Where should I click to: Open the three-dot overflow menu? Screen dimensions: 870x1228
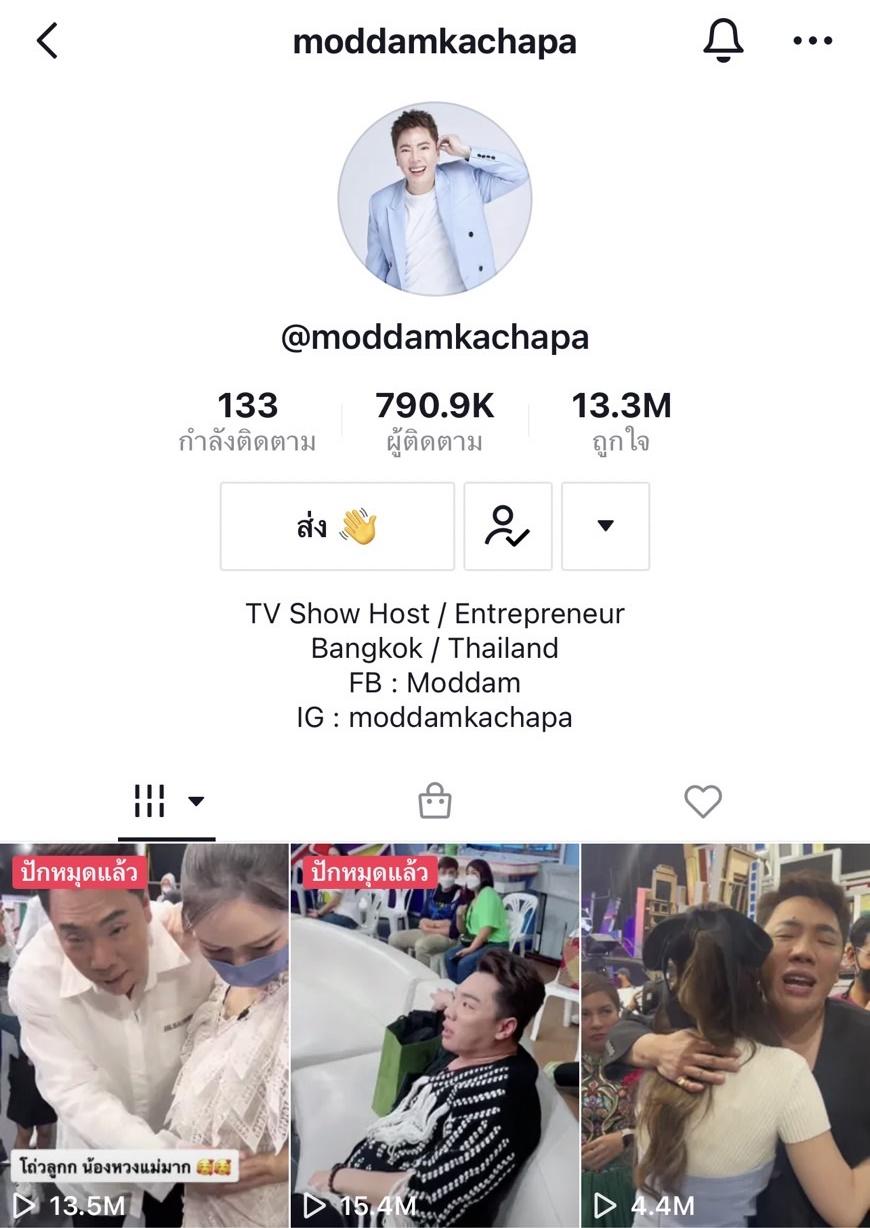click(x=812, y=41)
